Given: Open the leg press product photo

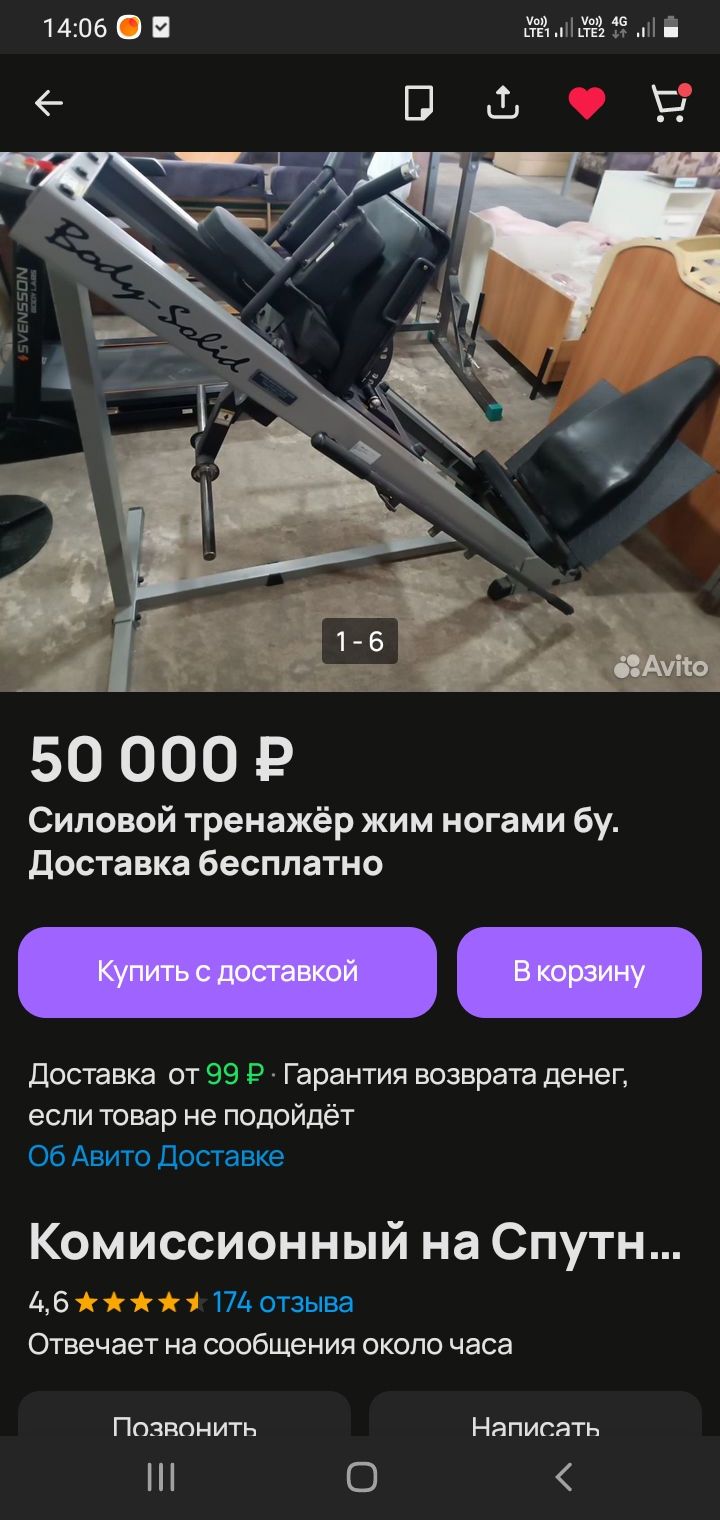Looking at the screenshot, I should (360, 421).
